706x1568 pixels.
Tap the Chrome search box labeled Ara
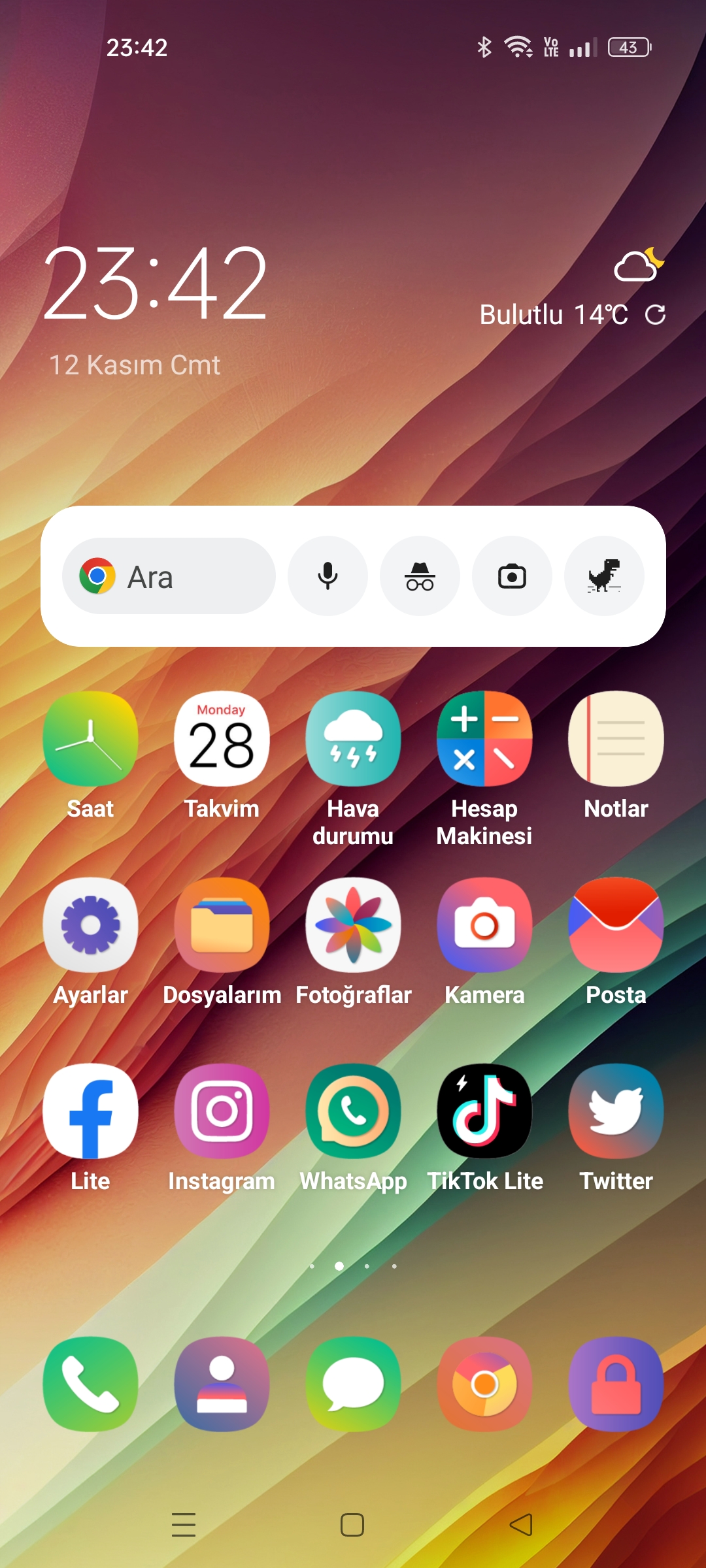169,576
